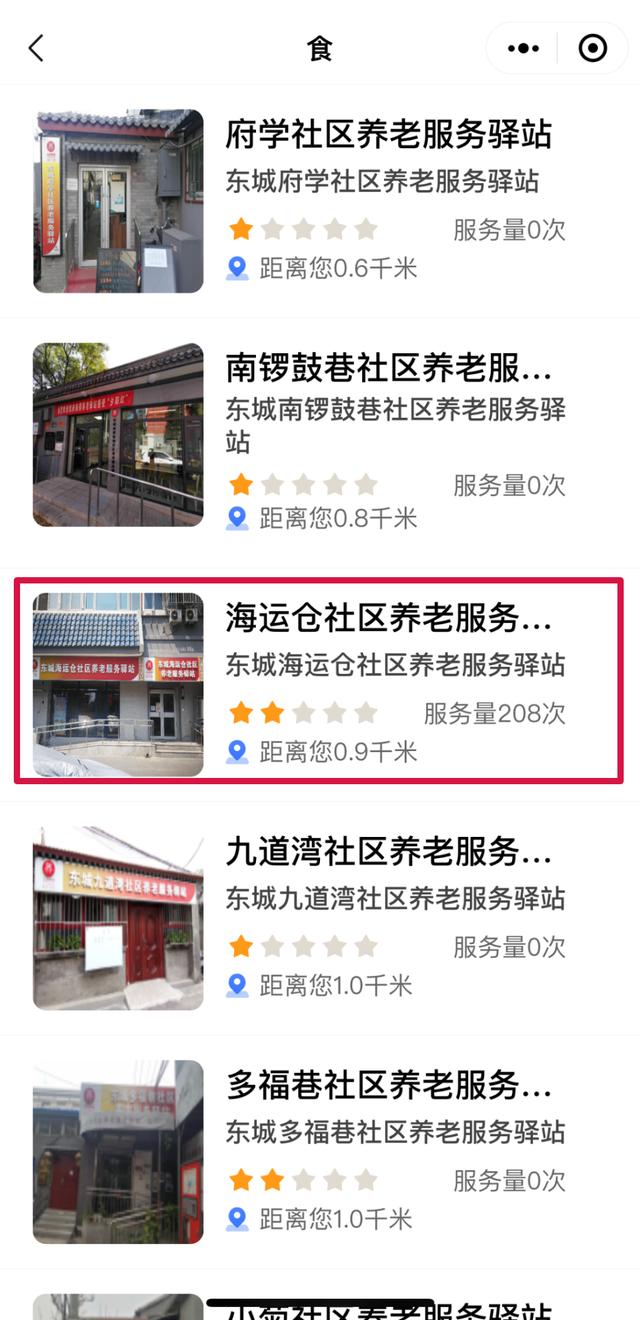Open 九道湾社区养老服务驿站 listing
640x1320 pixels.
point(388,852)
